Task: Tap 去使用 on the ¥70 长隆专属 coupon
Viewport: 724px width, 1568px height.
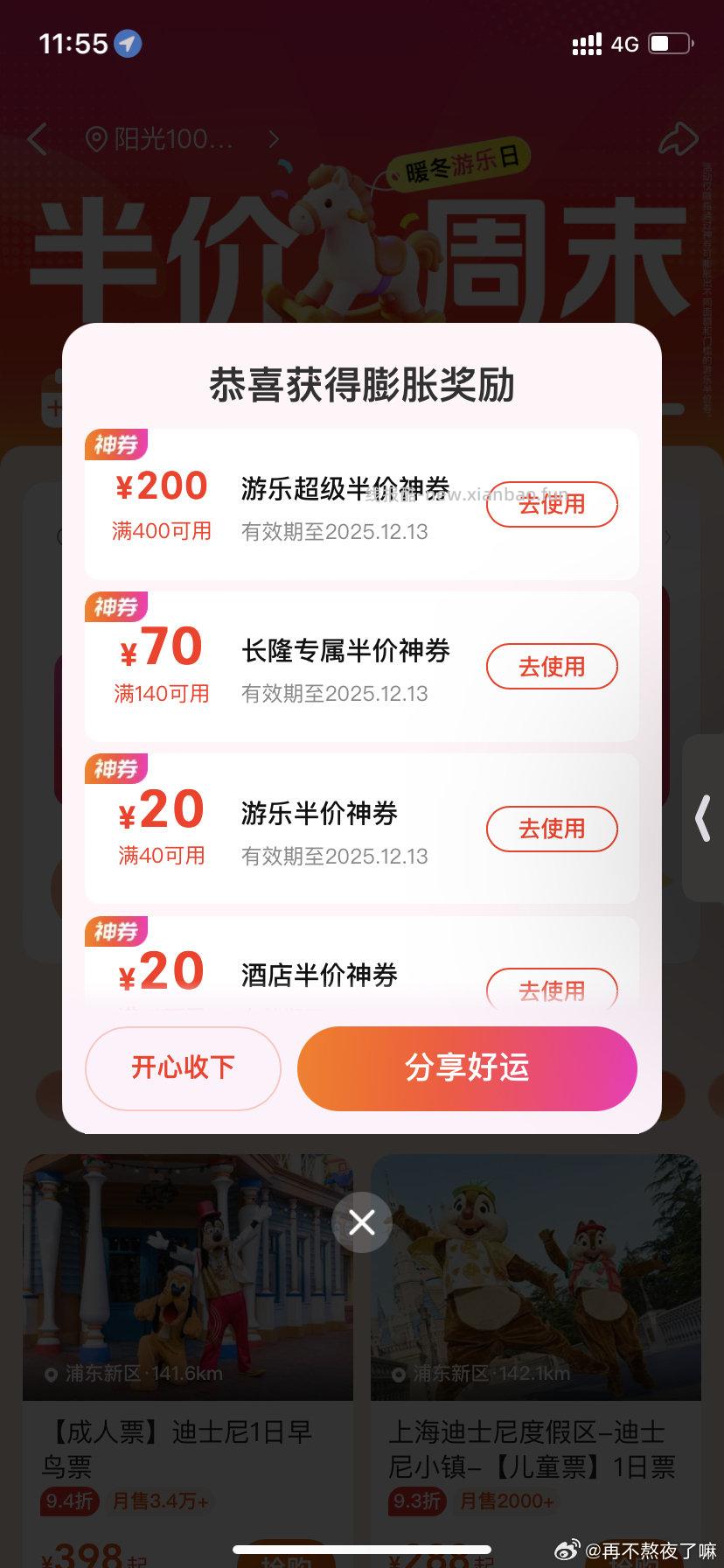Action: click(x=552, y=666)
